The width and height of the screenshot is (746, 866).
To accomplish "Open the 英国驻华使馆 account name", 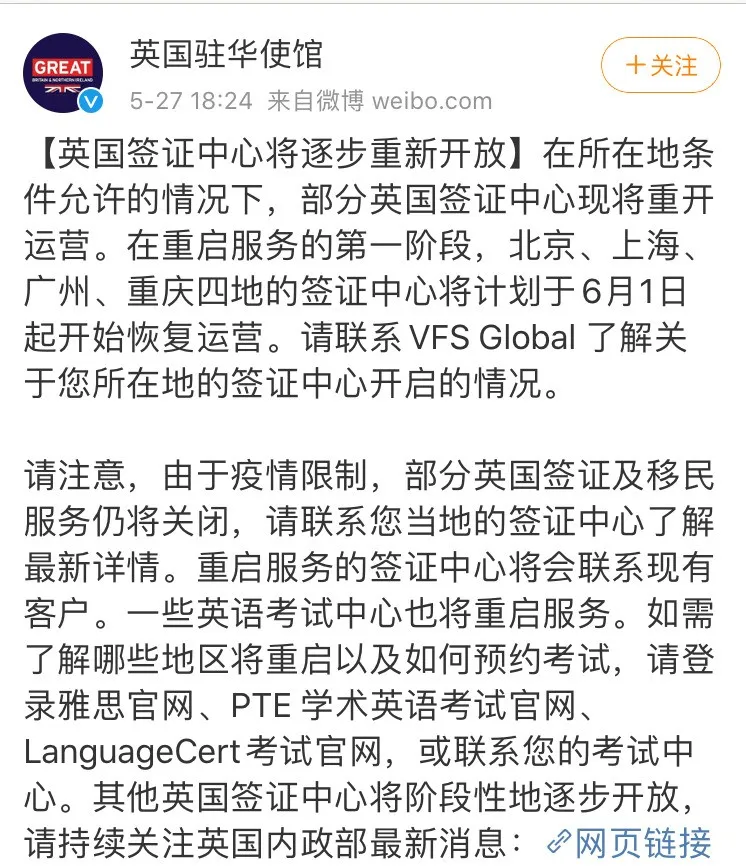I will point(227,53).
